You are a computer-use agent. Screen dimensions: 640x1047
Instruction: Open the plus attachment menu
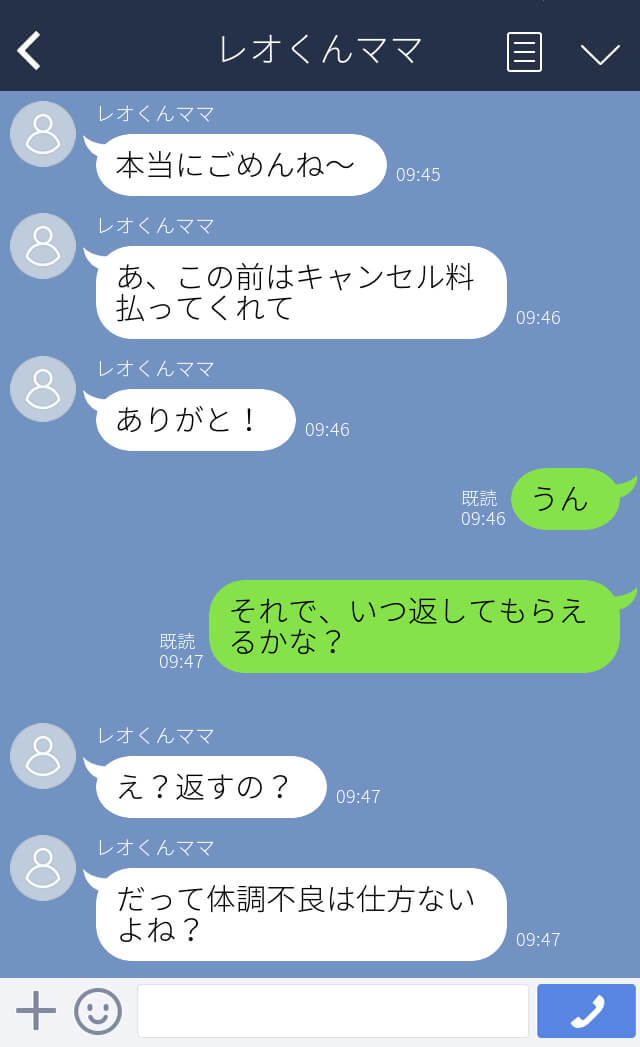click(x=35, y=1010)
